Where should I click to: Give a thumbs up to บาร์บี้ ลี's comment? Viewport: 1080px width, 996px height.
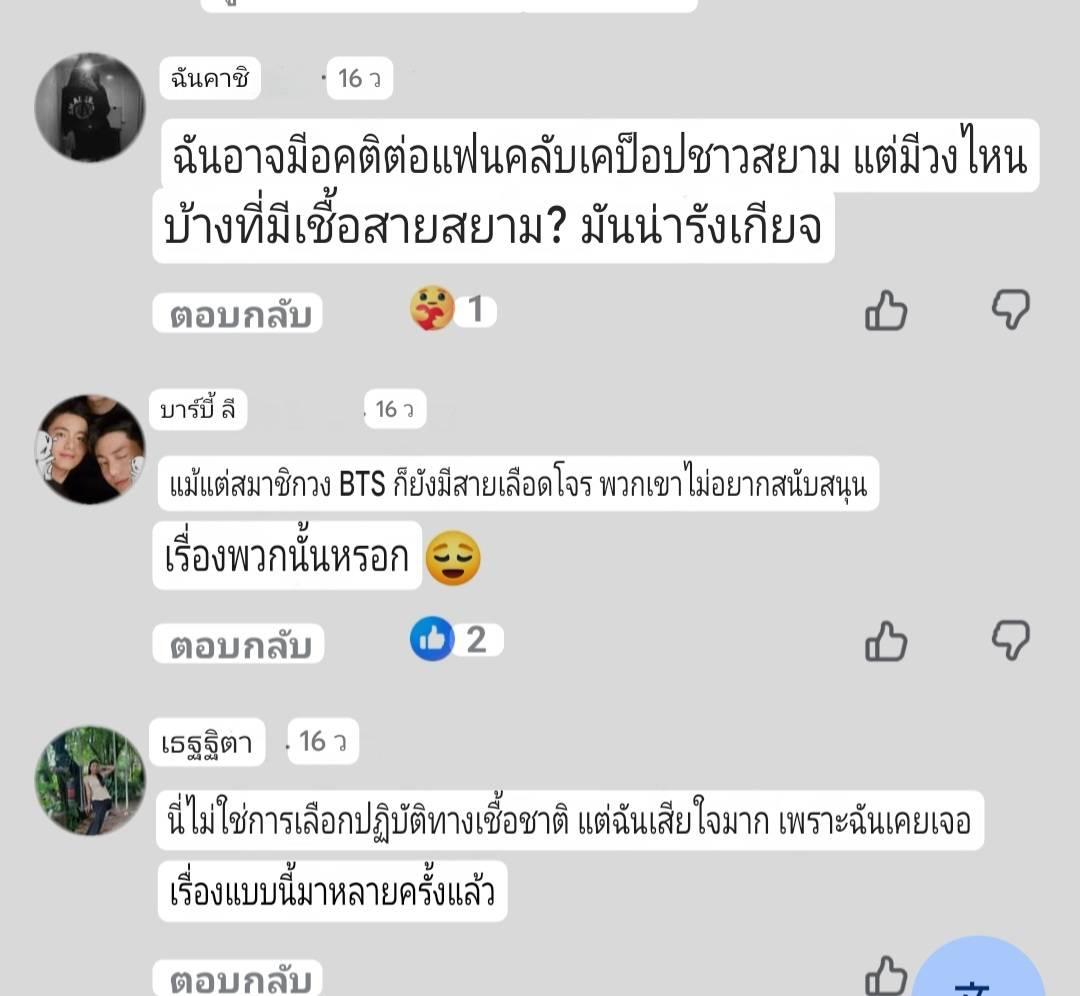click(885, 641)
